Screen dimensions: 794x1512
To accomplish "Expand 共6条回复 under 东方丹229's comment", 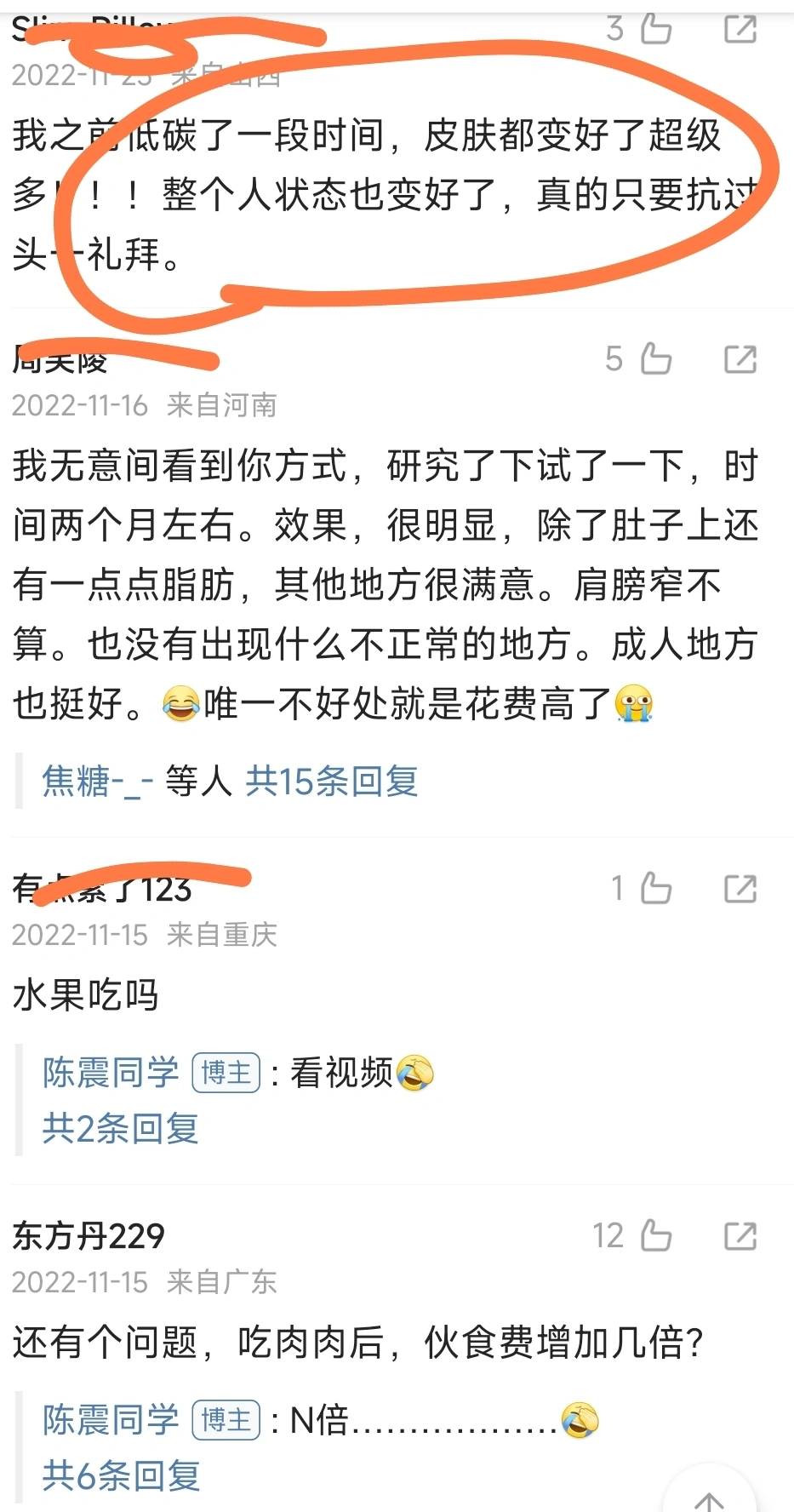I will (121, 1475).
